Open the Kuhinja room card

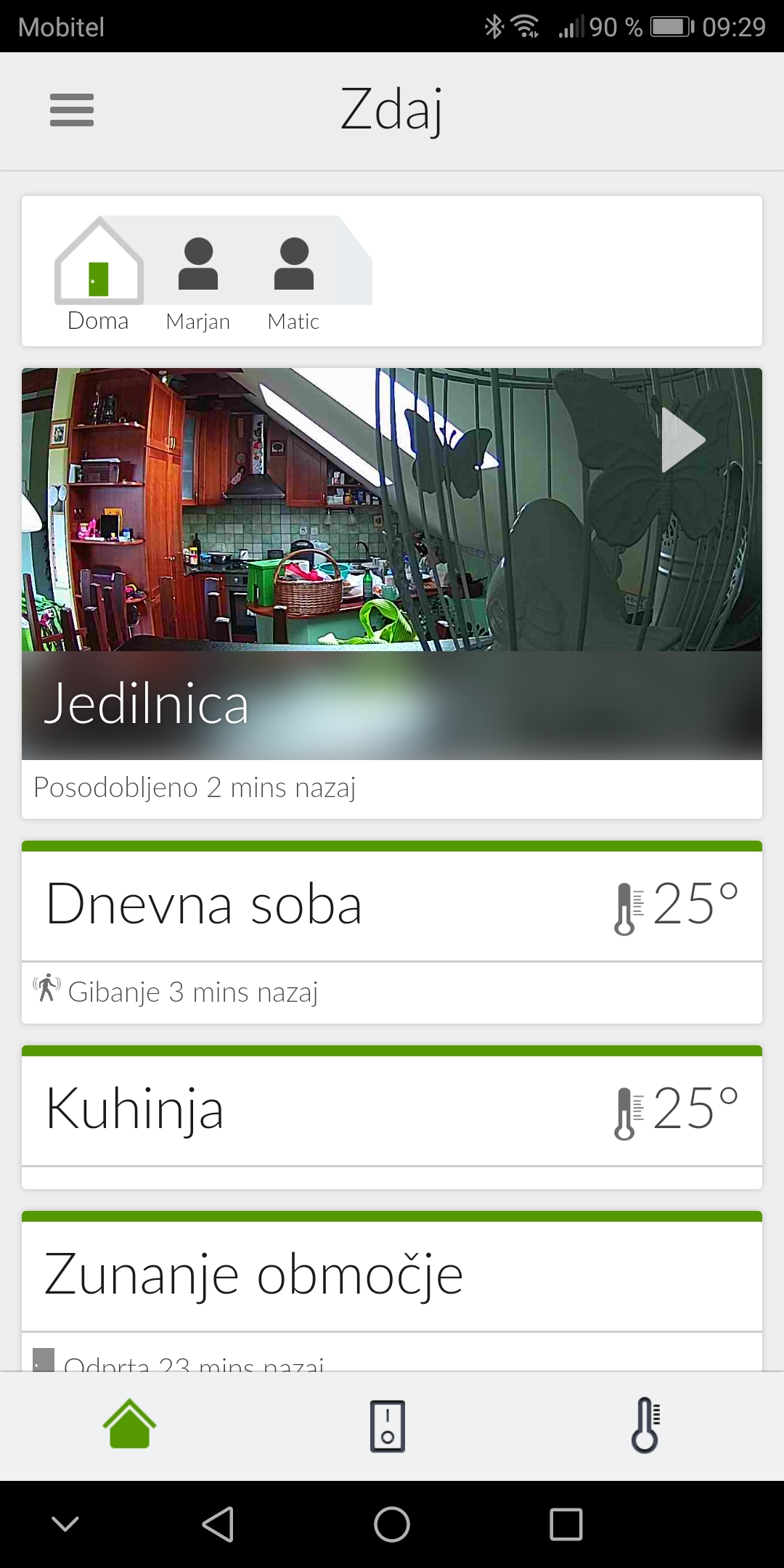coord(392,1111)
